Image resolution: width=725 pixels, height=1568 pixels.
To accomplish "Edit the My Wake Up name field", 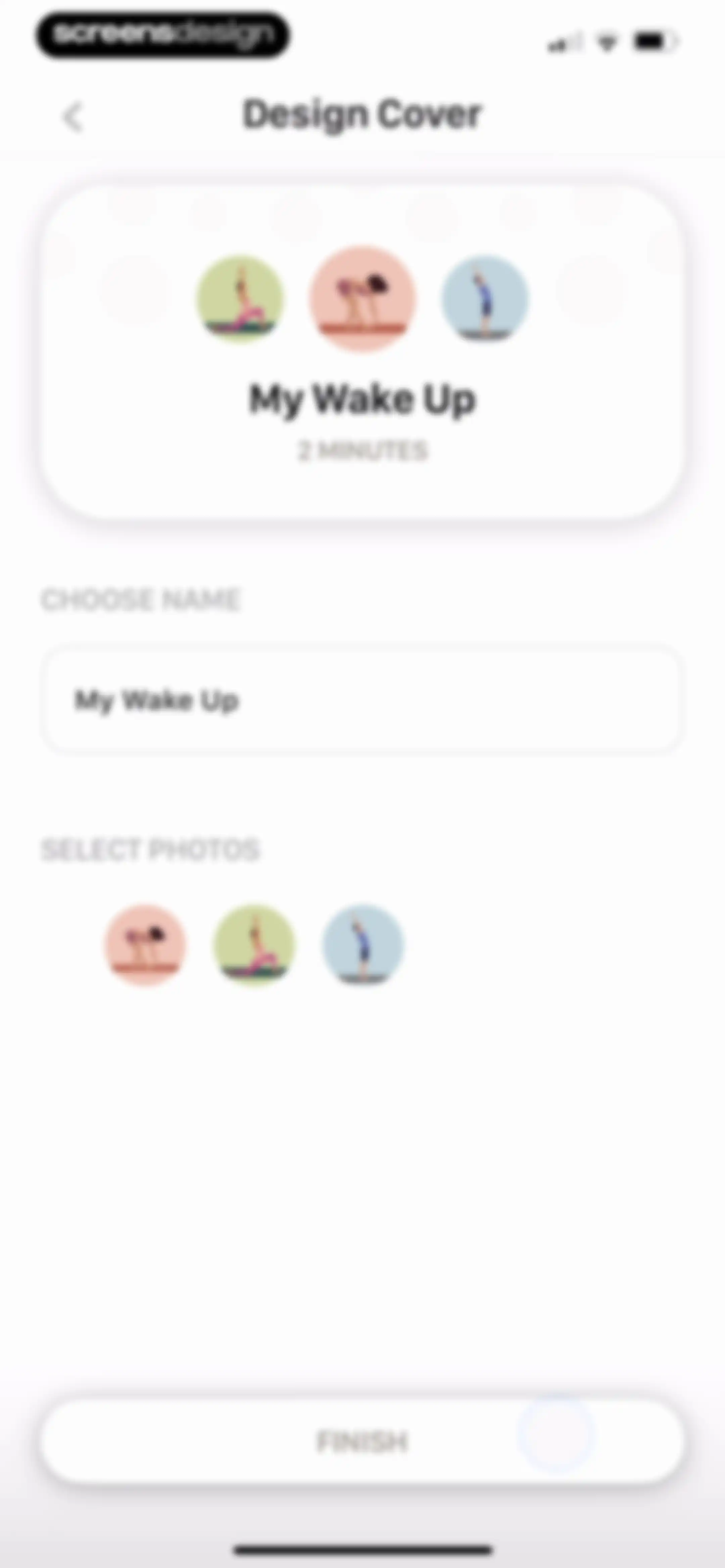I will 361,700.
